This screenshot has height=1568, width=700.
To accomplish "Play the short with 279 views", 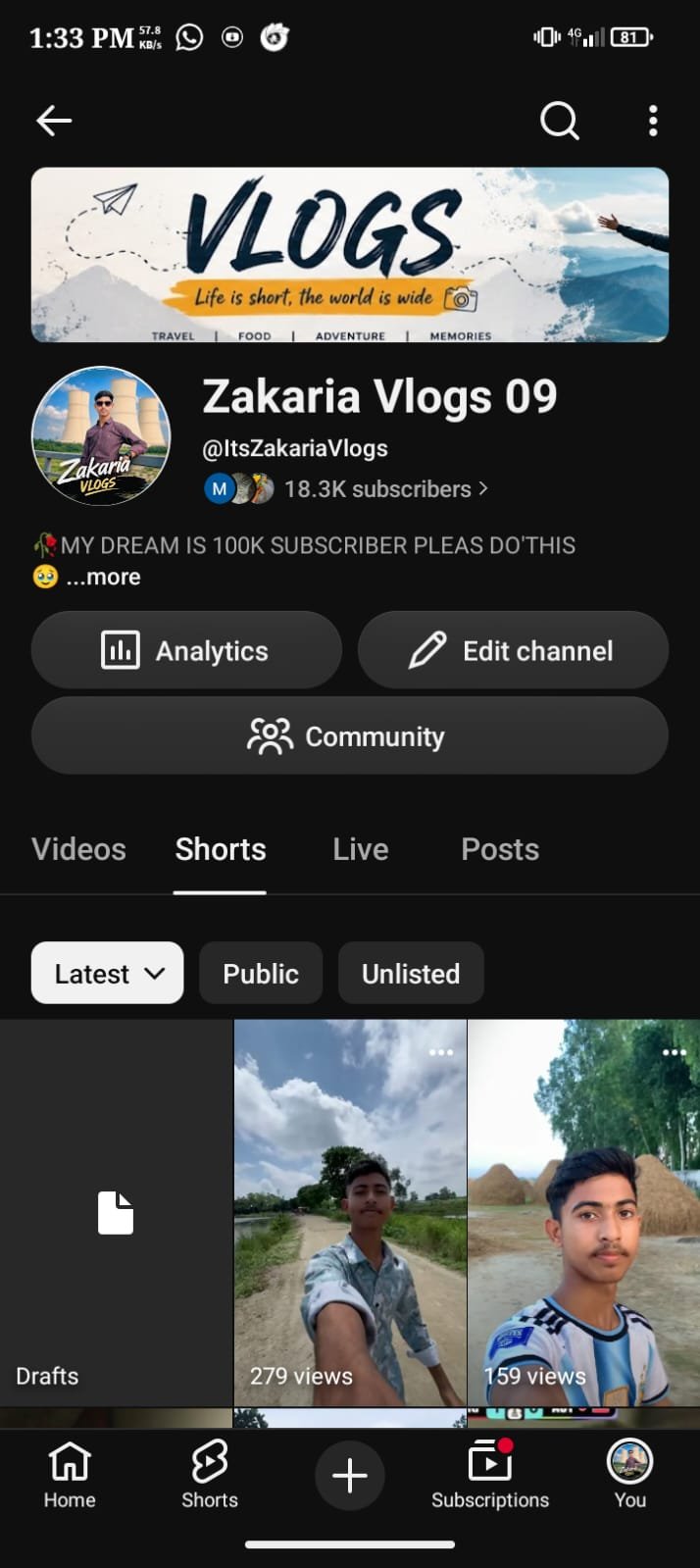I will pos(350,1213).
